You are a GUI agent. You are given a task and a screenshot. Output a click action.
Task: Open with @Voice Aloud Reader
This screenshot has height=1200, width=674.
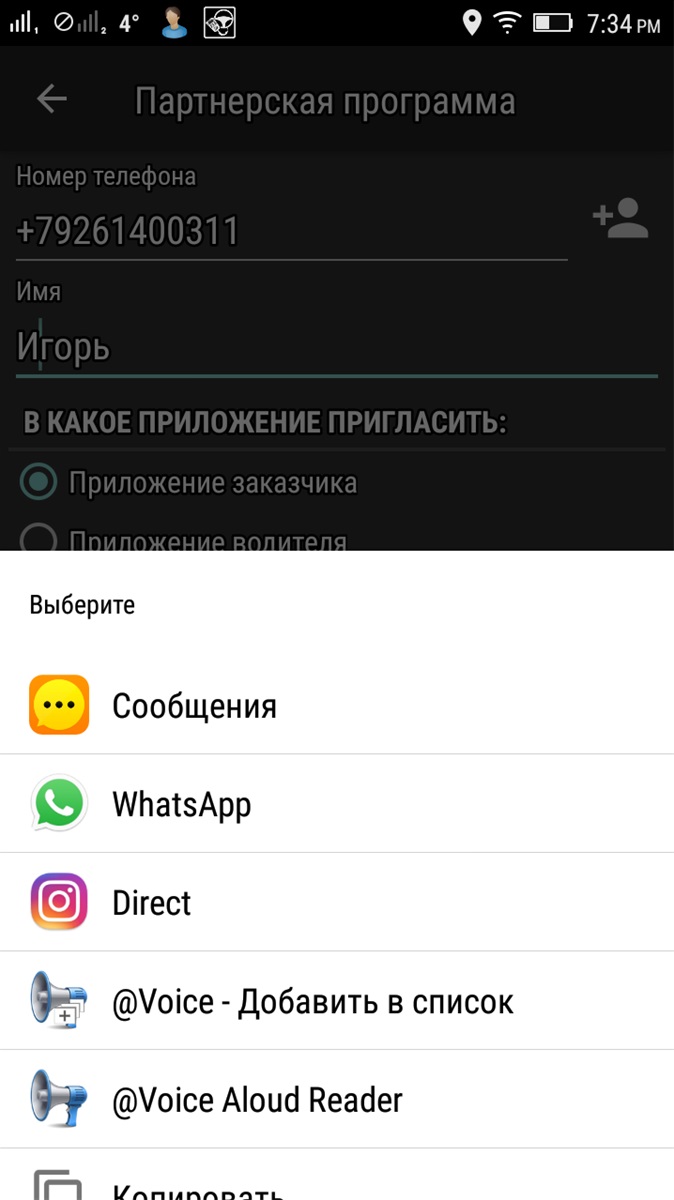point(337,1099)
